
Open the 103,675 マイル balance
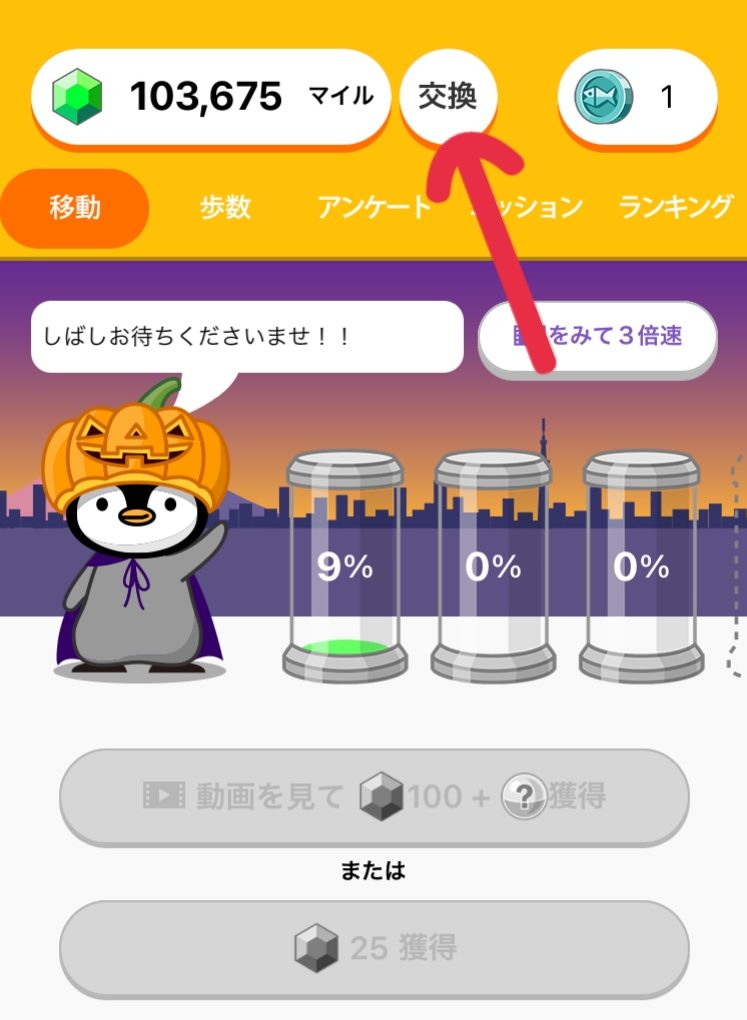(210, 97)
